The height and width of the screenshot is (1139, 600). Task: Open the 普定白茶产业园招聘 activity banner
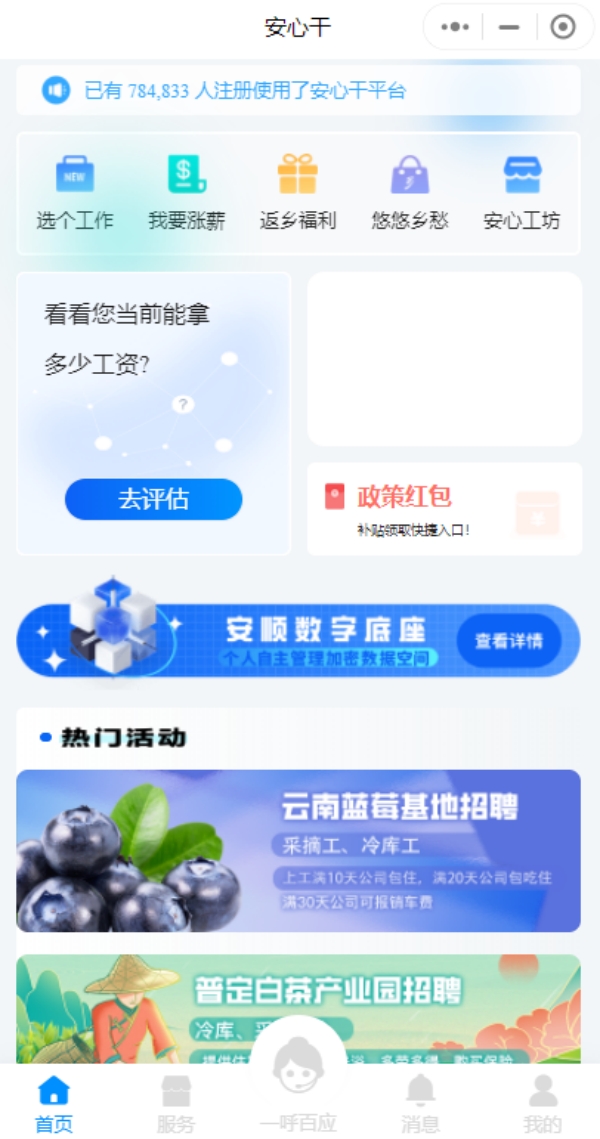pyautogui.click(x=298, y=1005)
